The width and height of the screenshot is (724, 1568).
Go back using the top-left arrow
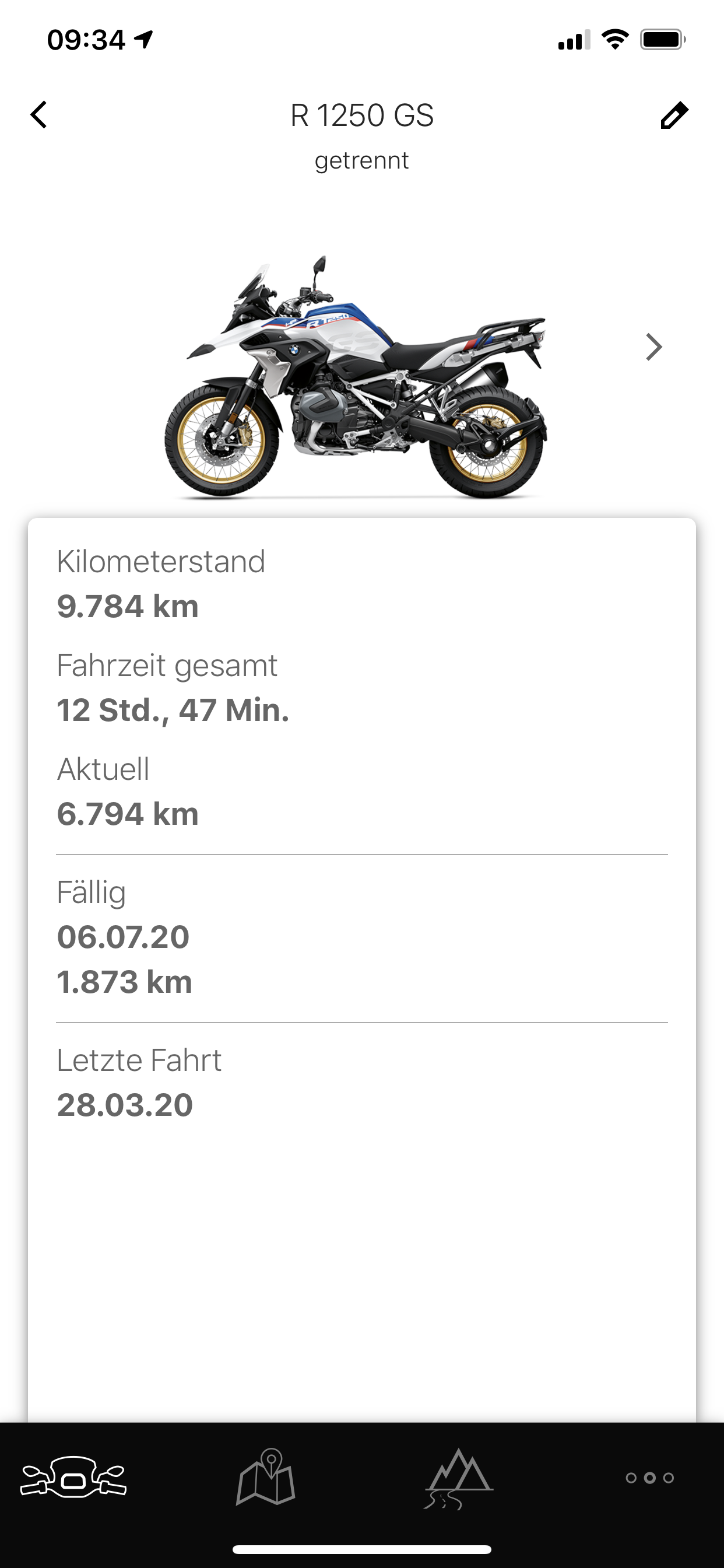[x=39, y=114]
